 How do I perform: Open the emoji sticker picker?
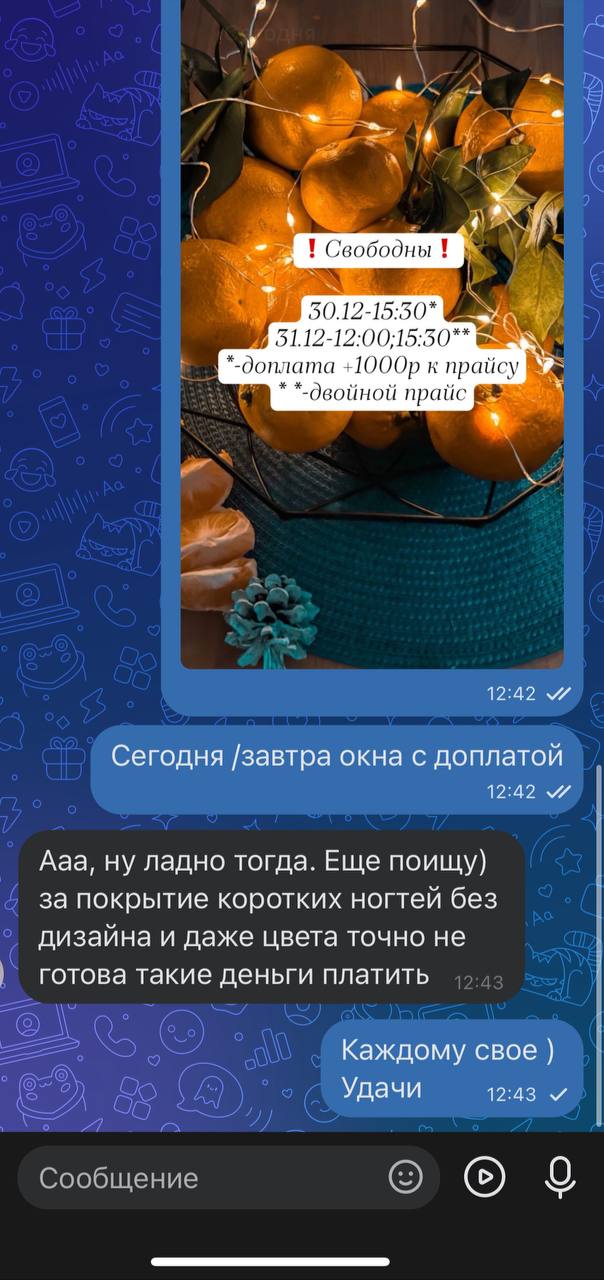tap(405, 1178)
